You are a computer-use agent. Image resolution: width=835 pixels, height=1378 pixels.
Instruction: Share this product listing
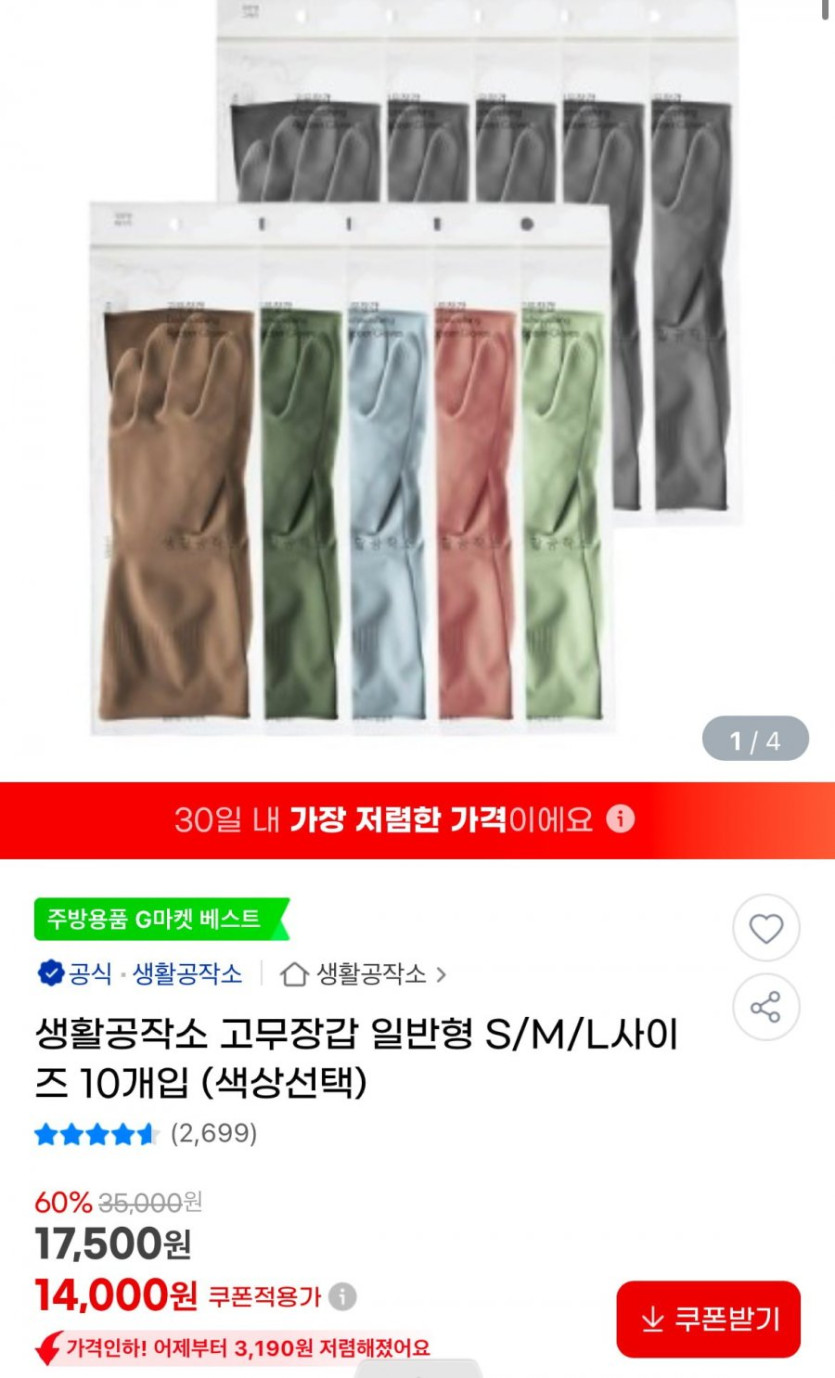[766, 1006]
